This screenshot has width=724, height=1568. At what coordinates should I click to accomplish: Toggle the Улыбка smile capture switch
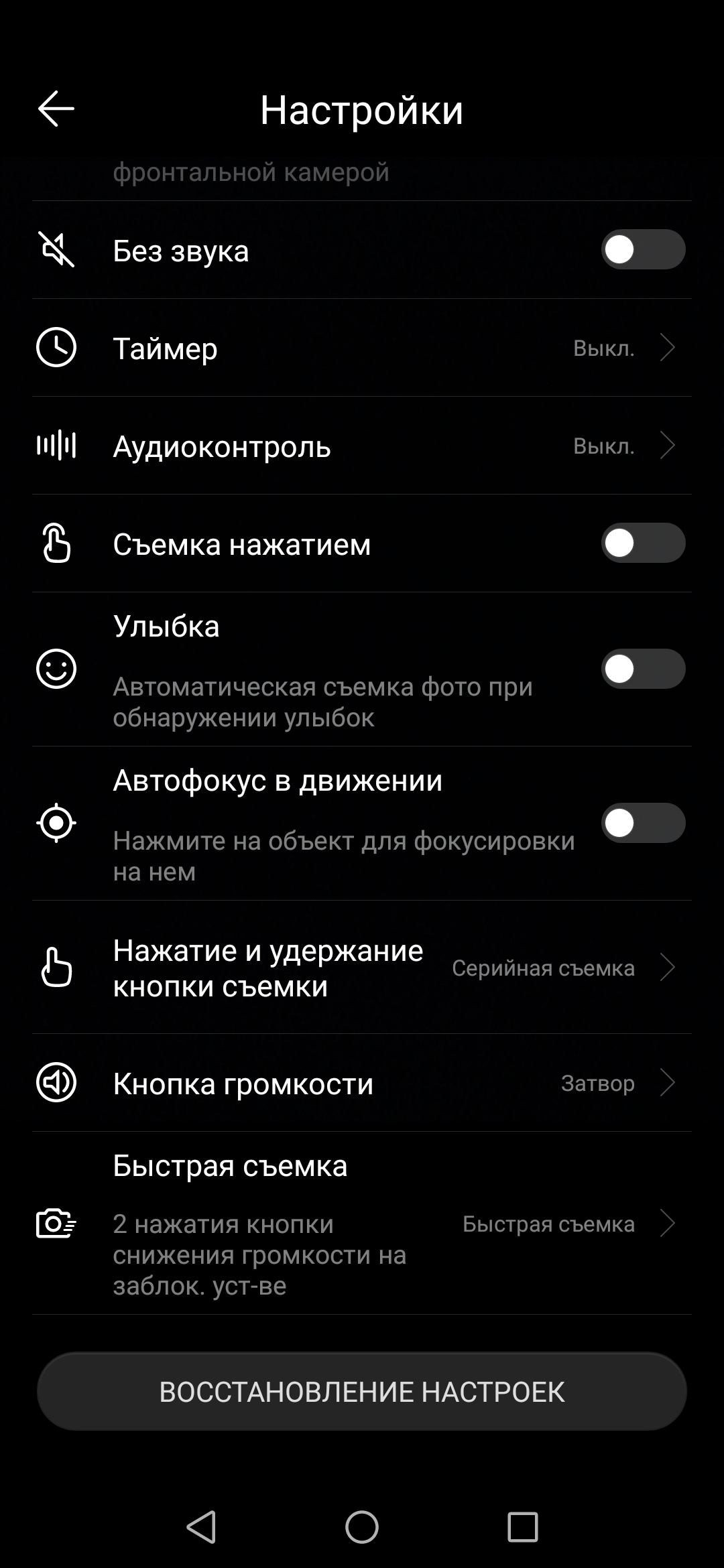(642, 669)
